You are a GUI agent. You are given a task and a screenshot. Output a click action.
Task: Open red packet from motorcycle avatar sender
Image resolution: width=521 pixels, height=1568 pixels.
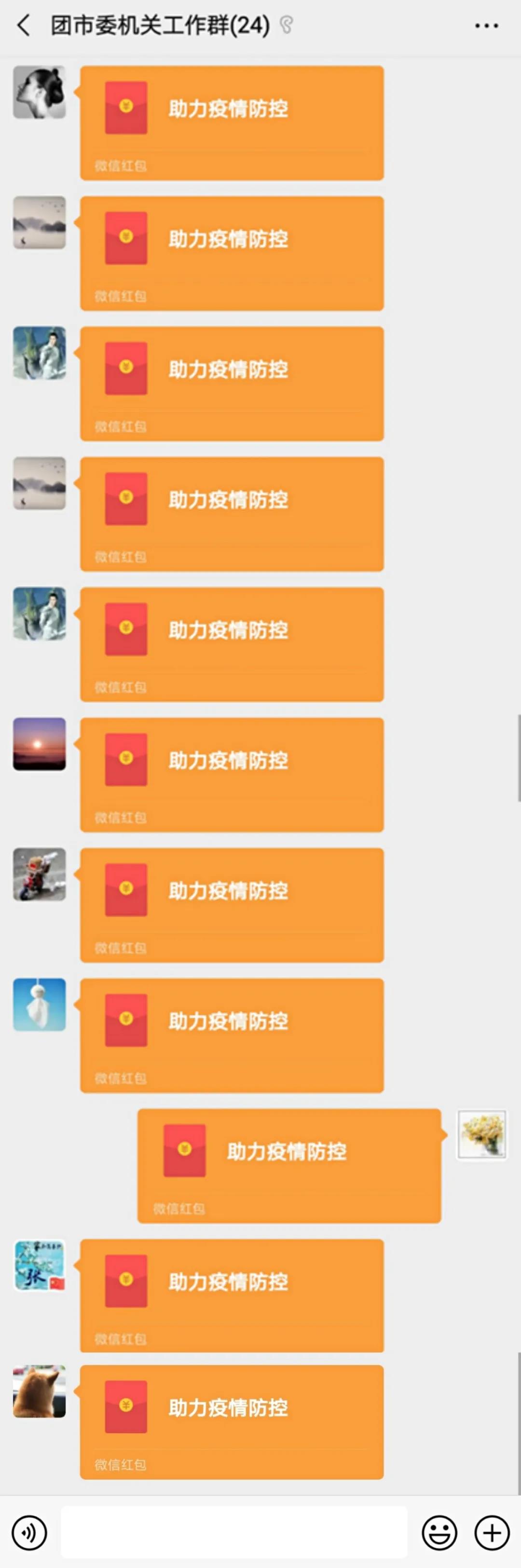click(x=231, y=904)
